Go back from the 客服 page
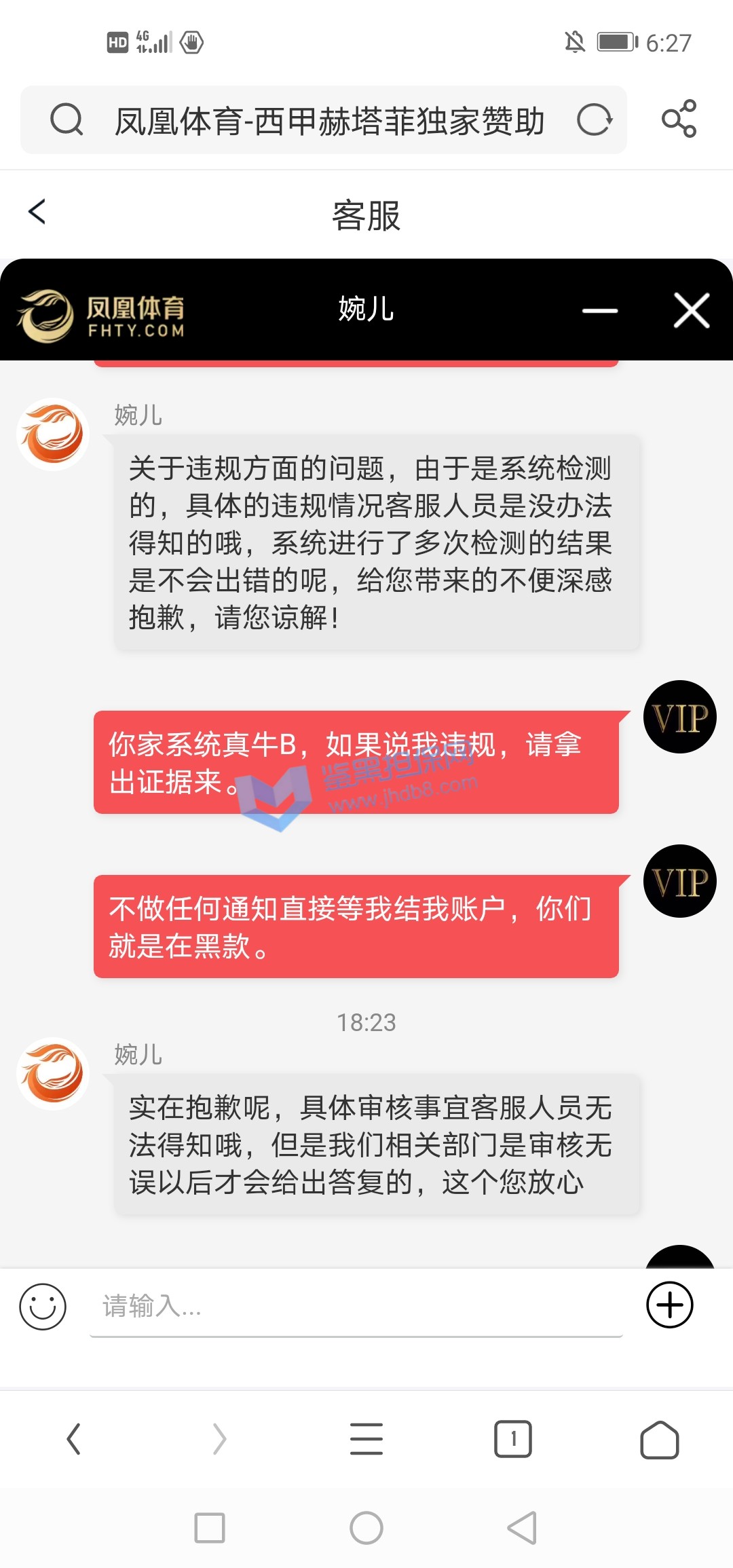Viewport: 733px width, 1568px height. [x=37, y=212]
